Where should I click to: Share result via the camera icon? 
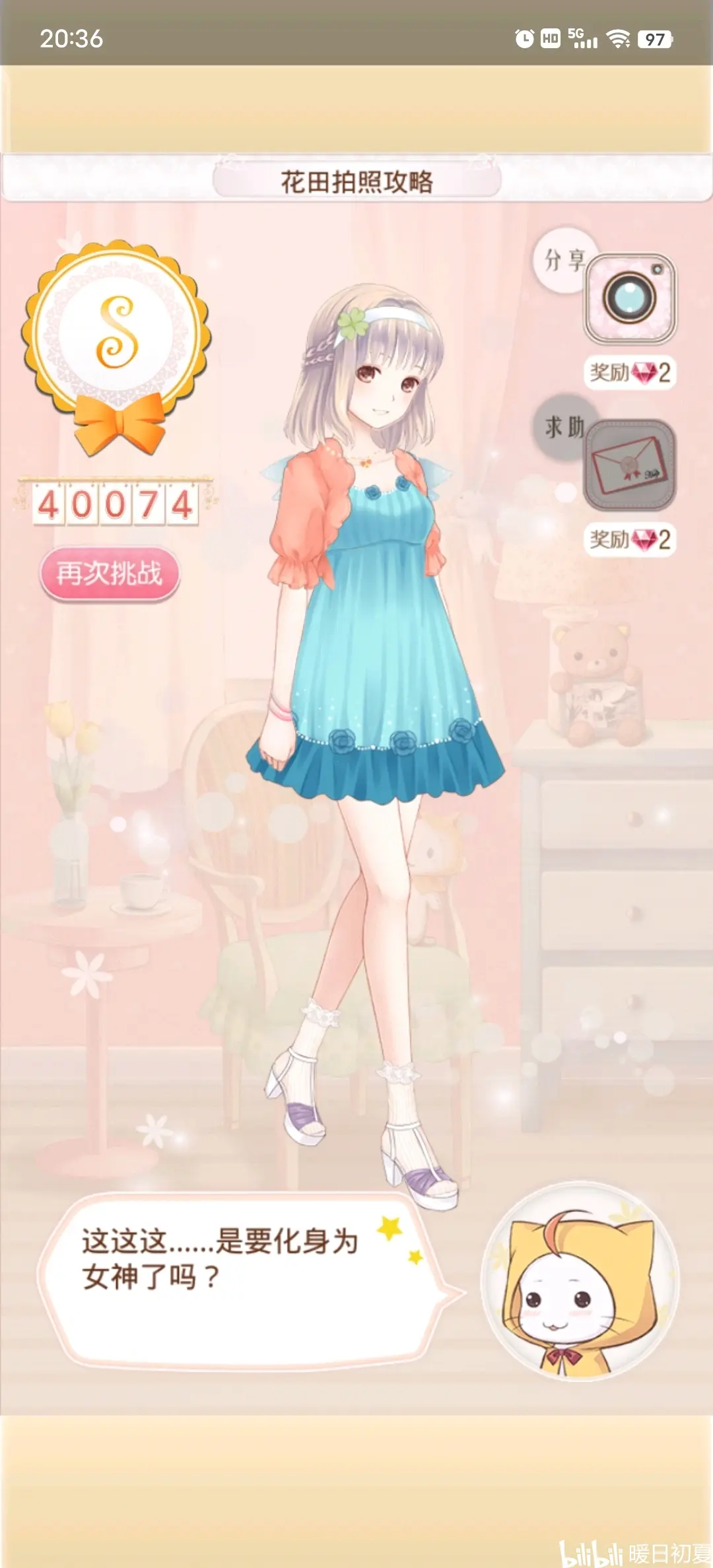click(x=629, y=298)
